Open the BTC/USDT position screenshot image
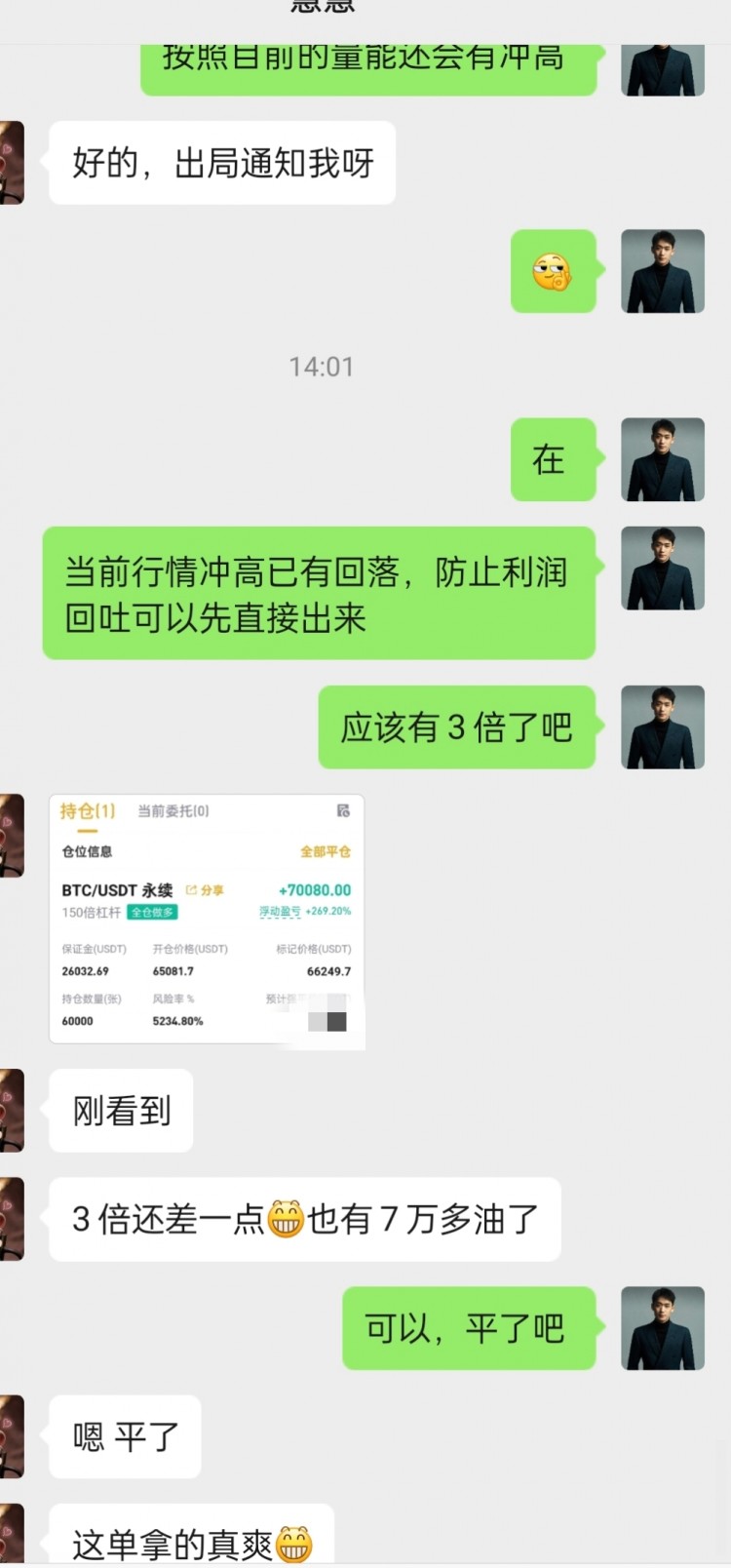The height and width of the screenshot is (1568, 731). [207, 921]
